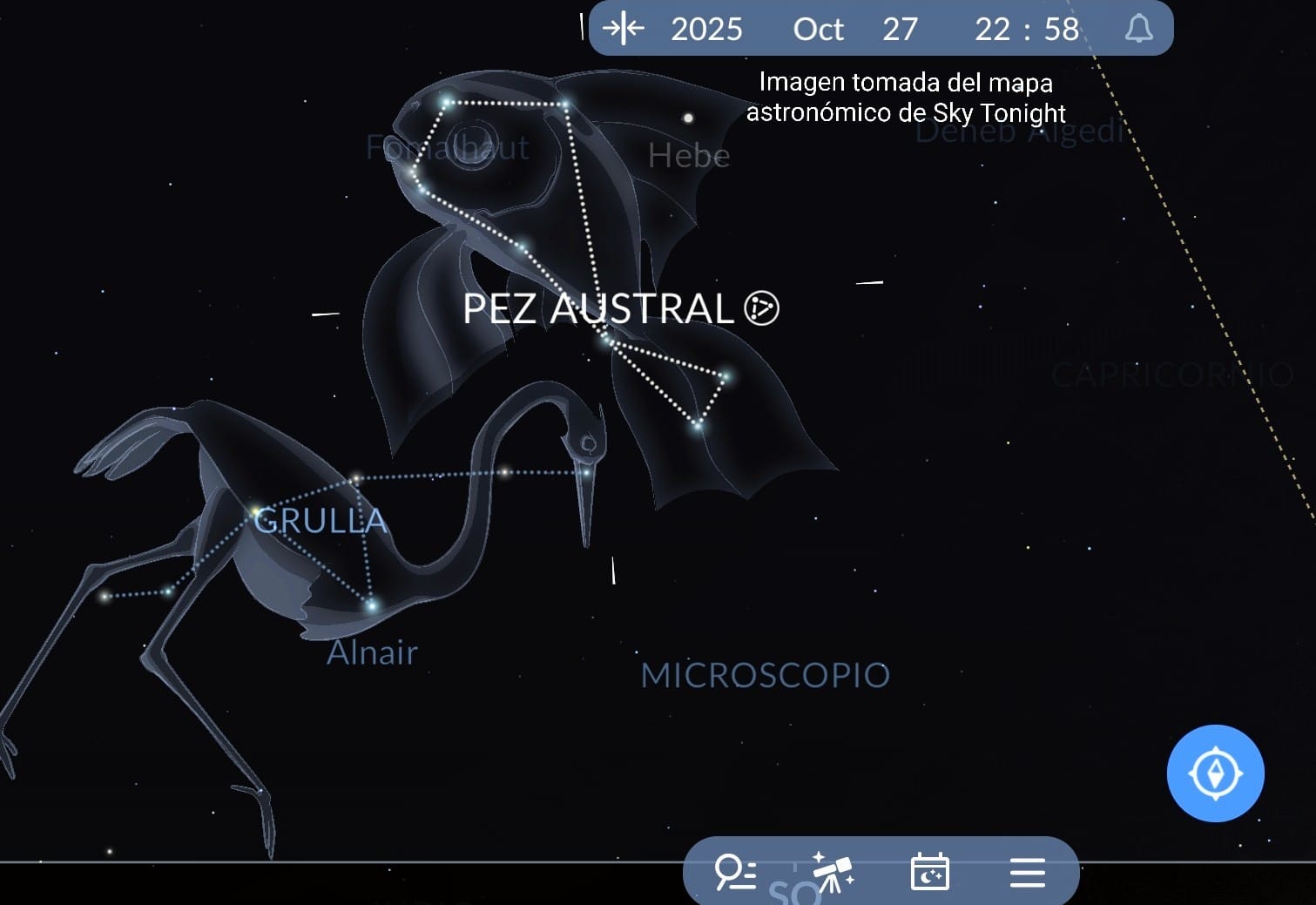
Task: Select day 27 in the time bar
Action: point(900,30)
